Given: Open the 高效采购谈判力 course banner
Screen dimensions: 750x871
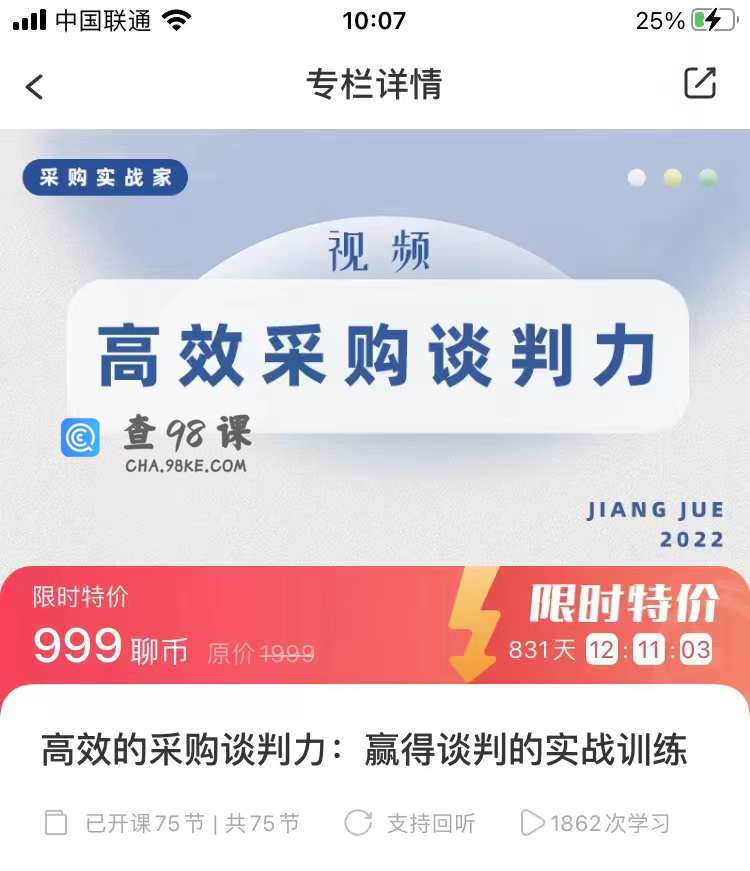Looking at the screenshot, I should point(375,350).
